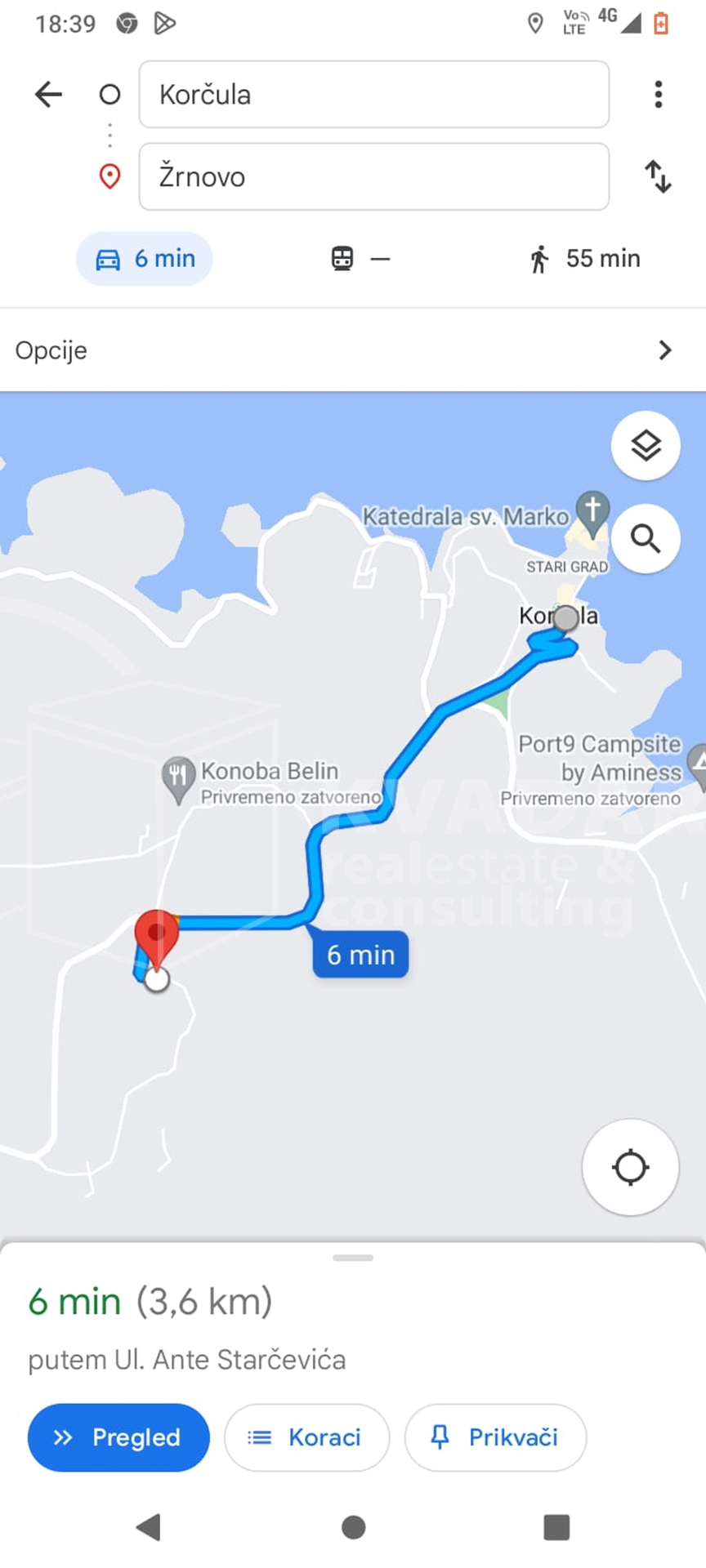Screen dimensions: 706x1568
Task: Switch to public transit mode
Action: (x=360, y=259)
